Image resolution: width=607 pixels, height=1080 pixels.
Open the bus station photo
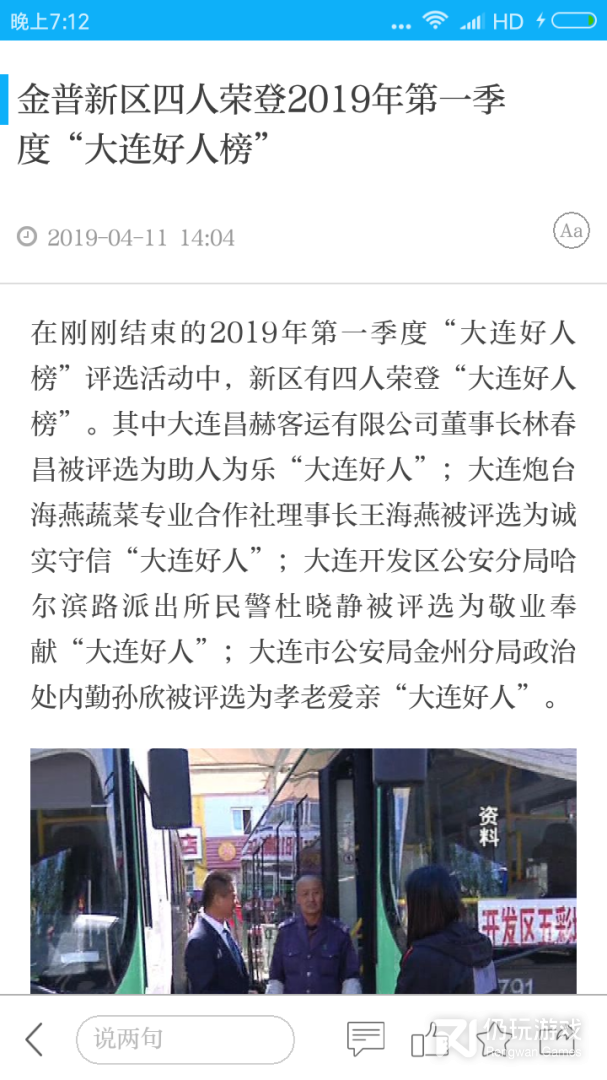pyautogui.click(x=303, y=870)
